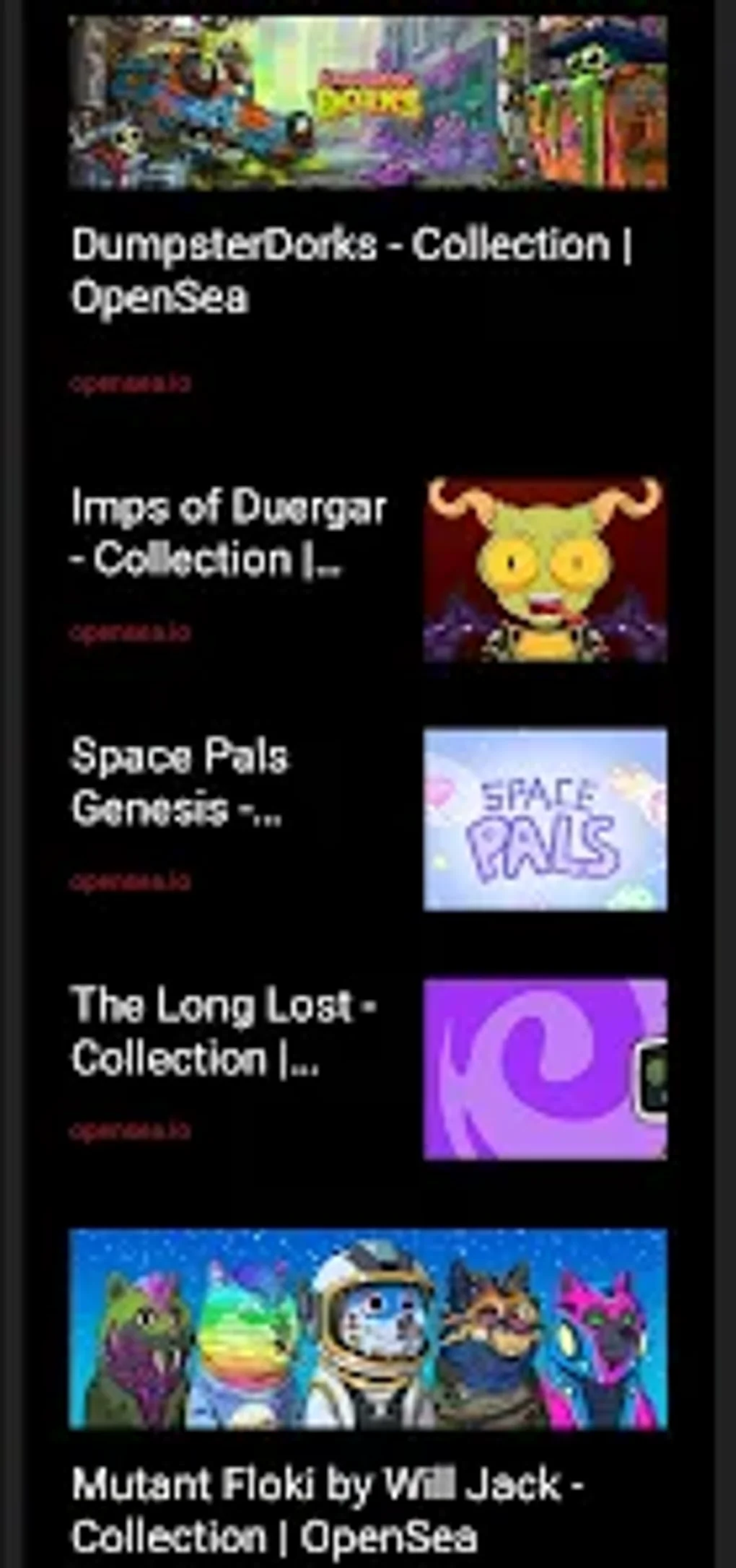Open The Long Lost collection result
Screen dimensions: 736x1568
[x=368, y=1068]
